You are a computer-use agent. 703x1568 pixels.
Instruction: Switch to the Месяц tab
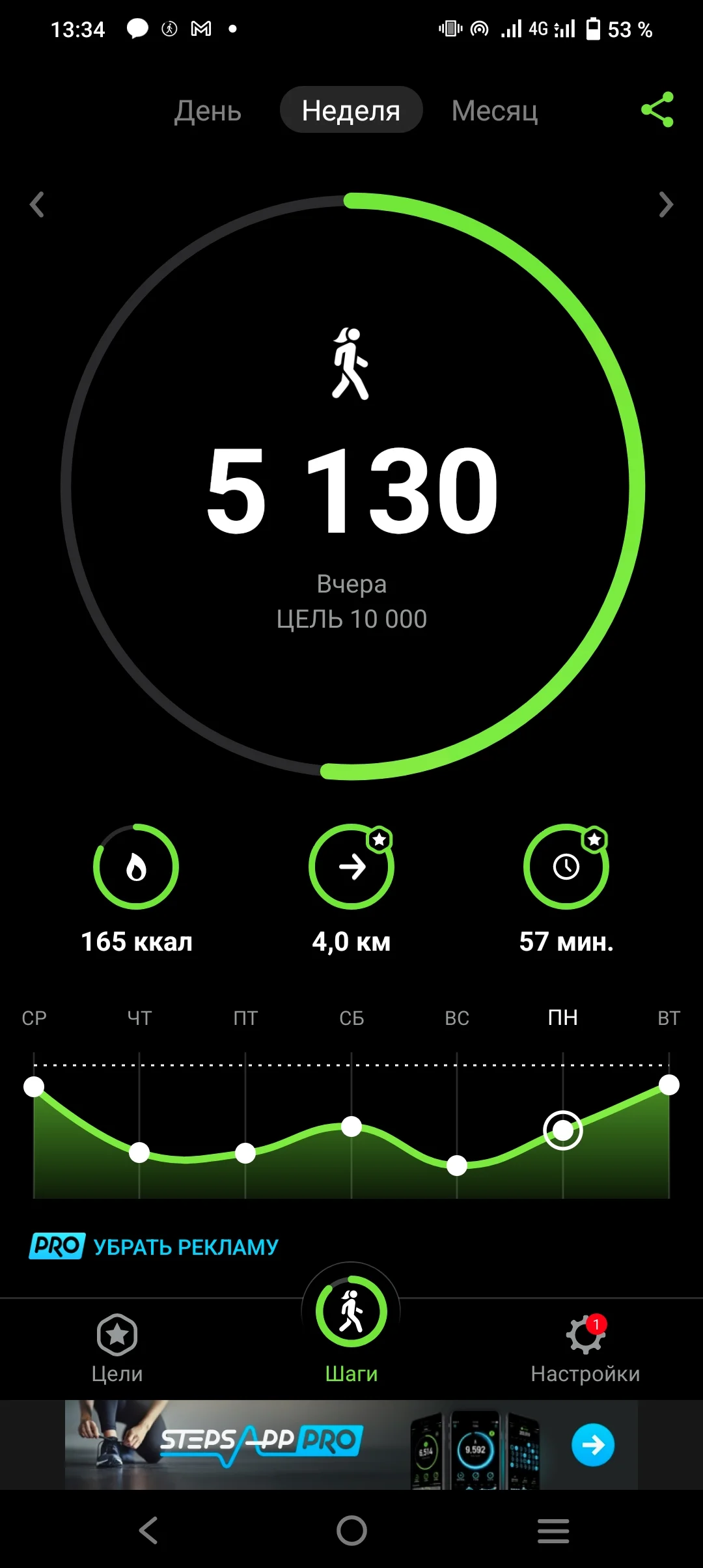pos(495,111)
